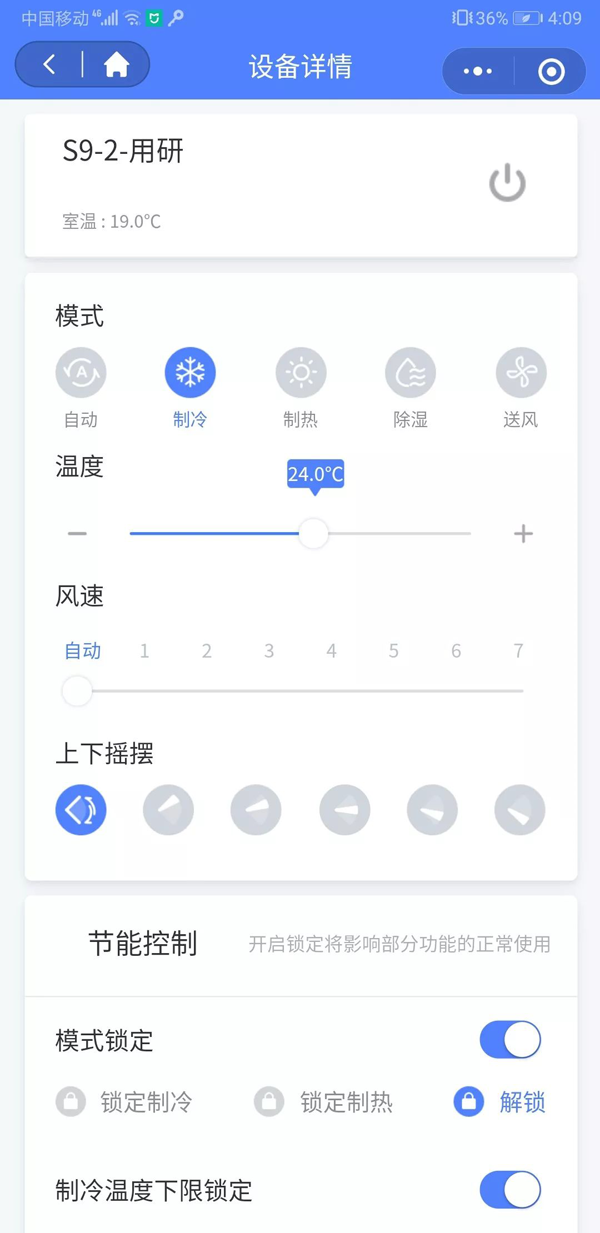Select 送风 fan mode

click(520, 373)
